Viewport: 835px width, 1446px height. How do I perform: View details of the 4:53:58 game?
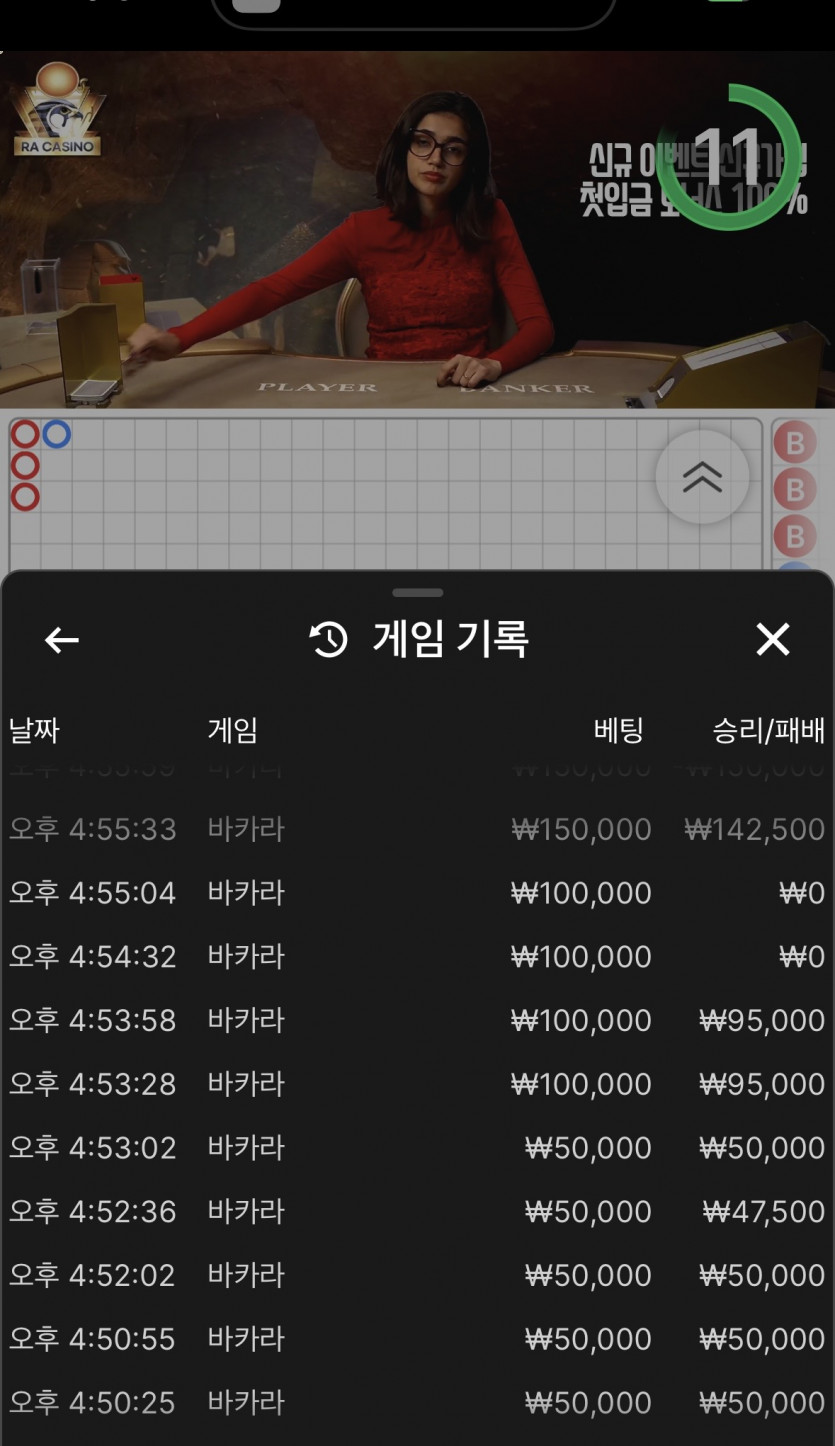coord(417,1020)
